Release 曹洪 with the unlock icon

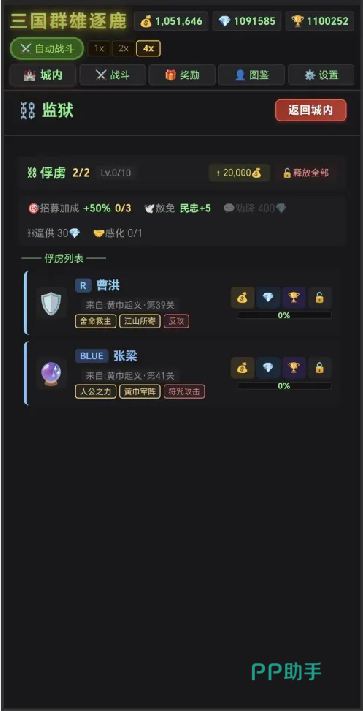tap(320, 298)
